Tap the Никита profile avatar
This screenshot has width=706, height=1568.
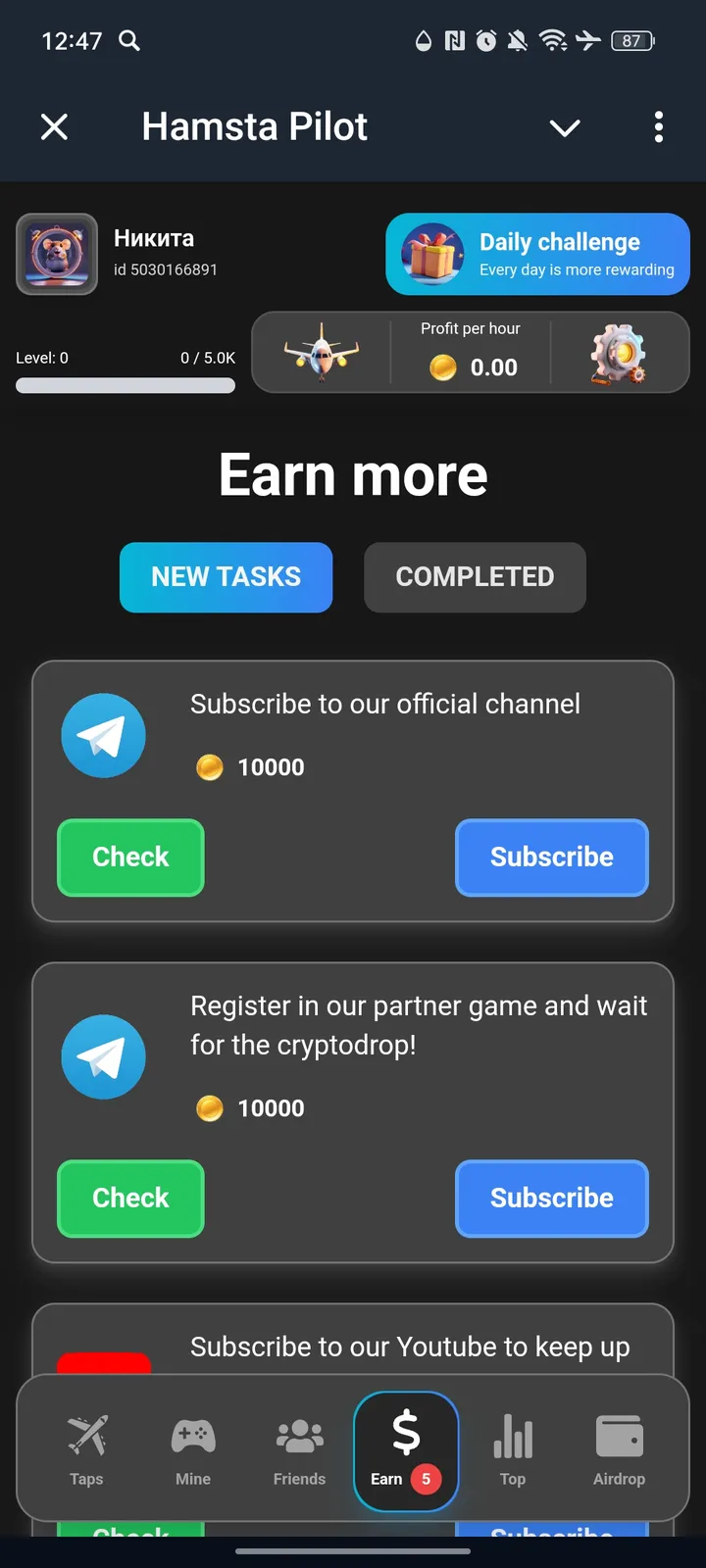tap(57, 254)
